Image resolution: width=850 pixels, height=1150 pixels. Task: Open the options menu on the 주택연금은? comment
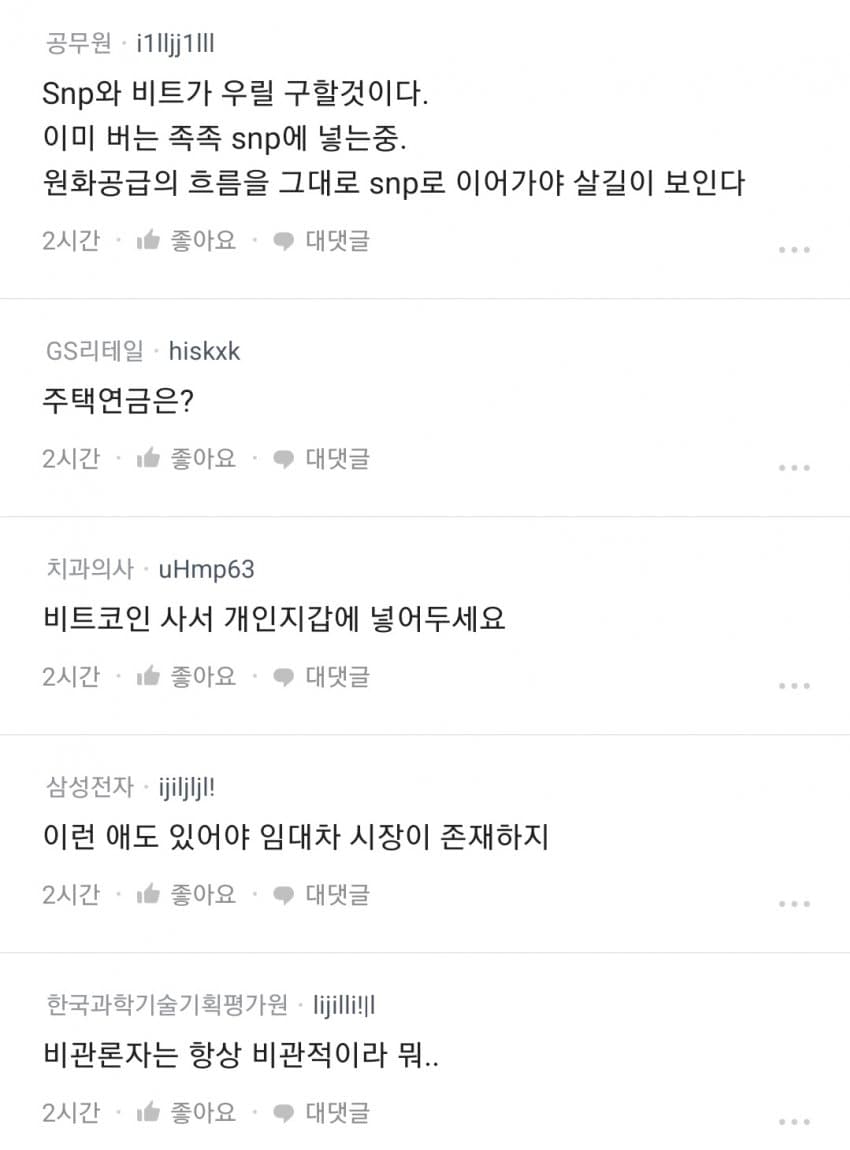794,466
